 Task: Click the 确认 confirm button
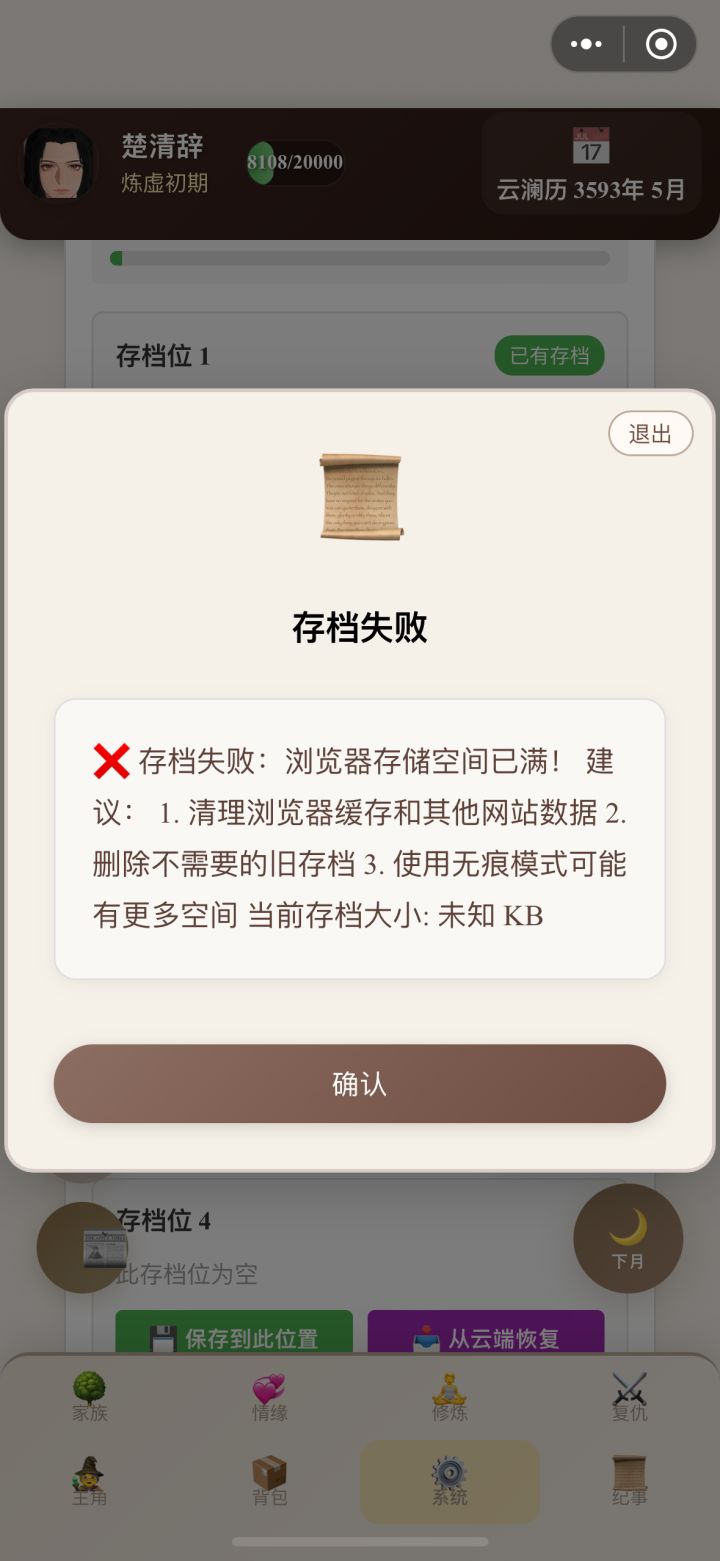tap(360, 1083)
